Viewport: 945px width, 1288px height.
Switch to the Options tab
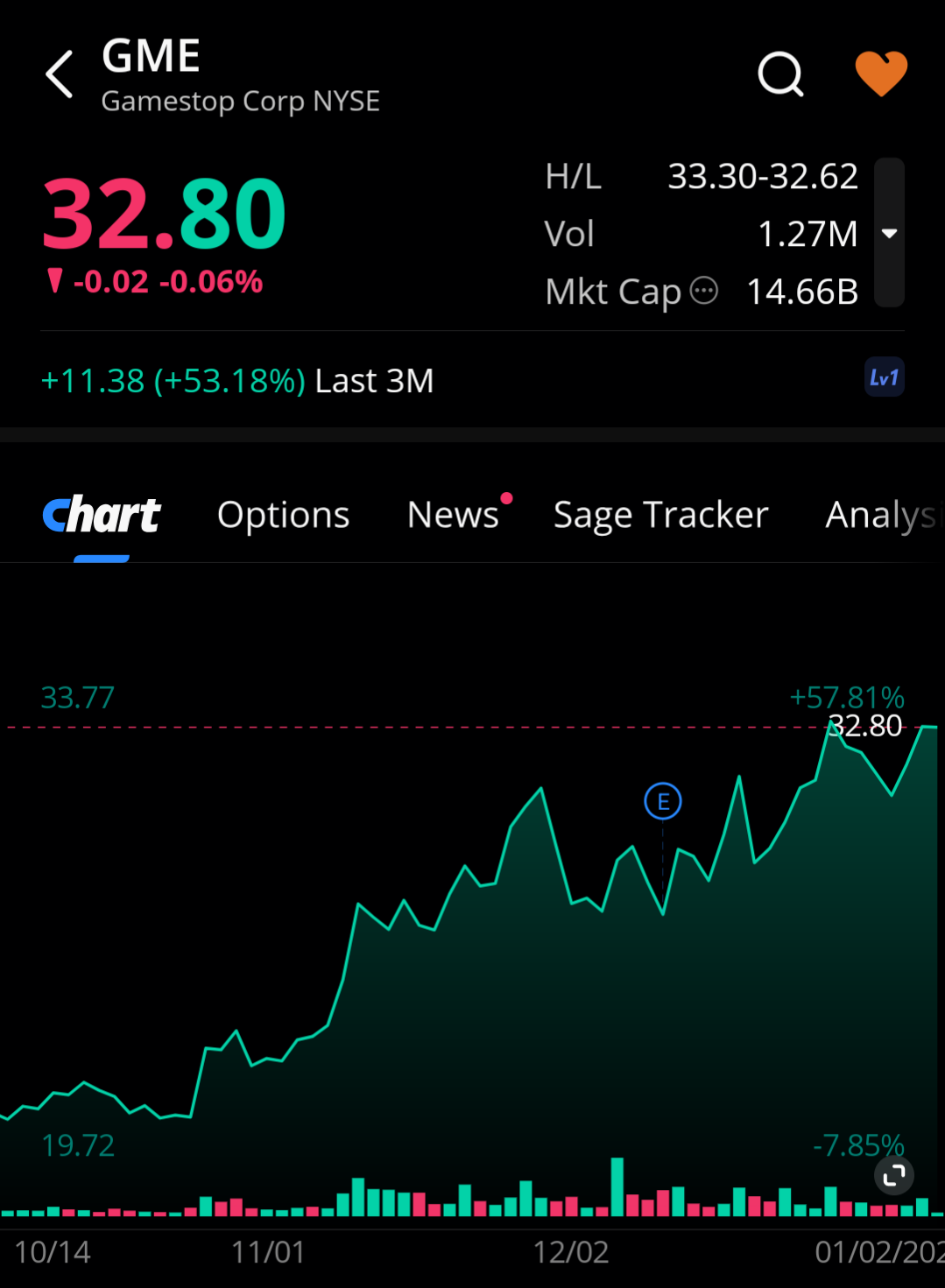coord(283,515)
